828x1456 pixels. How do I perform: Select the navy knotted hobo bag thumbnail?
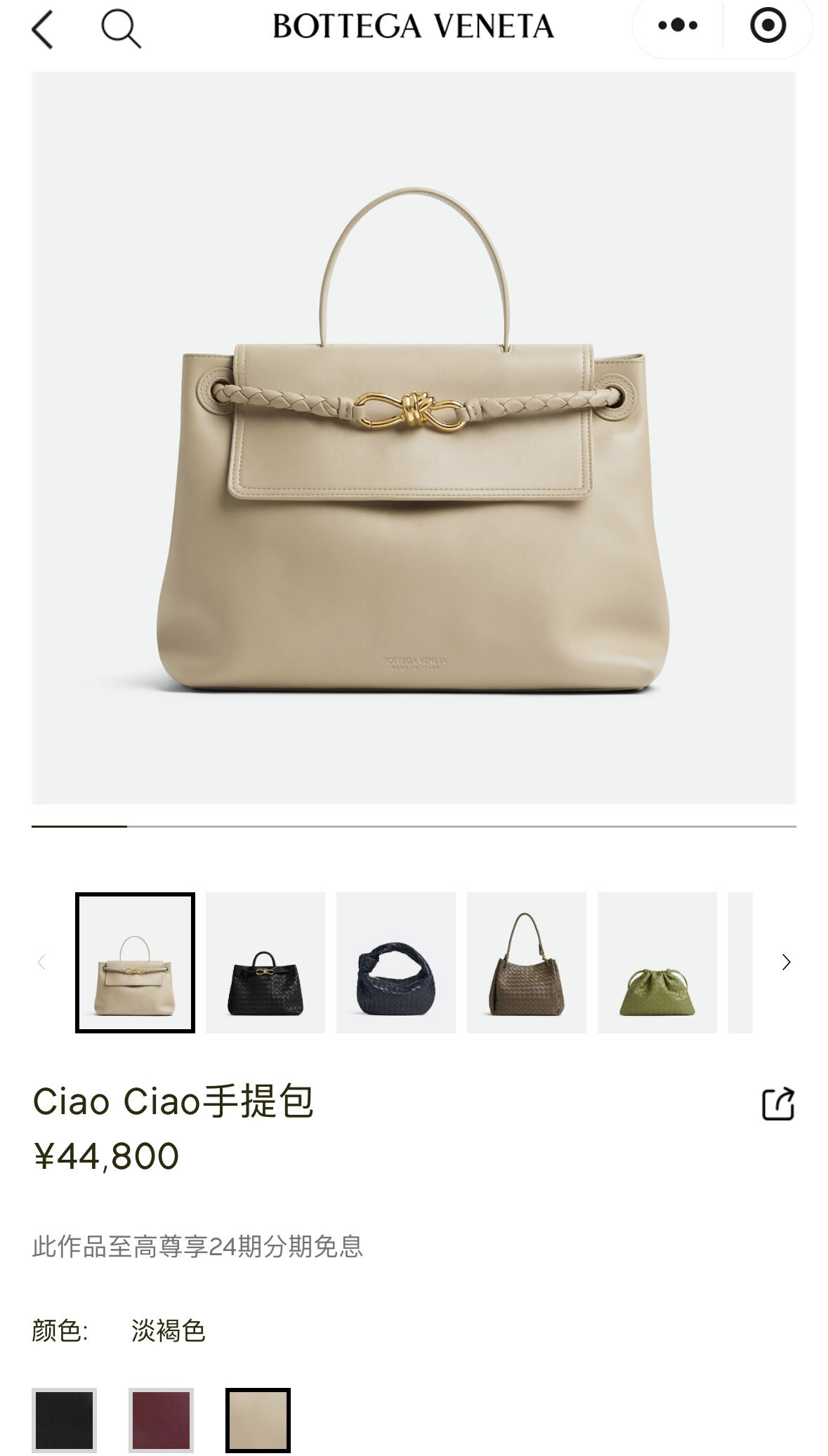pyautogui.click(x=396, y=962)
